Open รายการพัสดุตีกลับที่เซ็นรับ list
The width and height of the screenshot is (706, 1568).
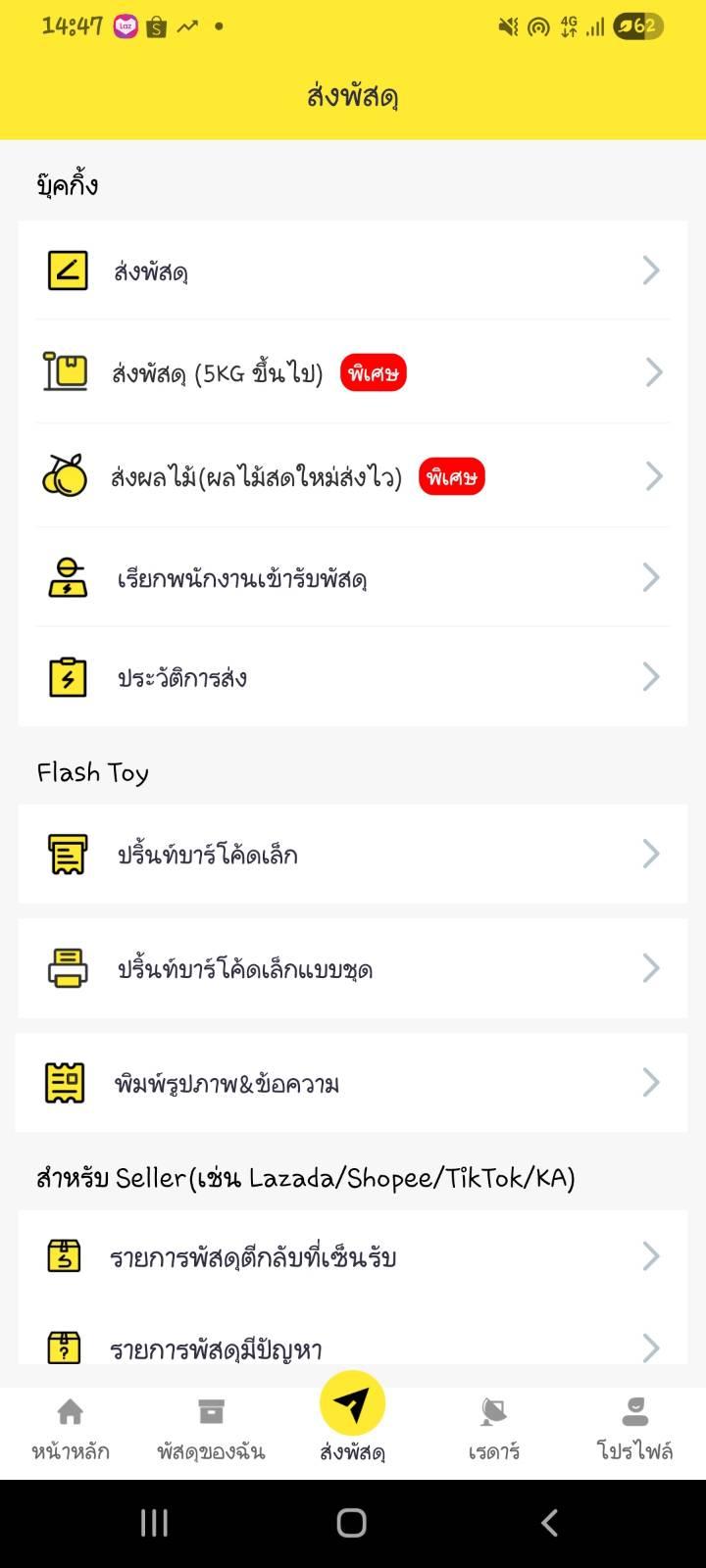[x=353, y=1256]
